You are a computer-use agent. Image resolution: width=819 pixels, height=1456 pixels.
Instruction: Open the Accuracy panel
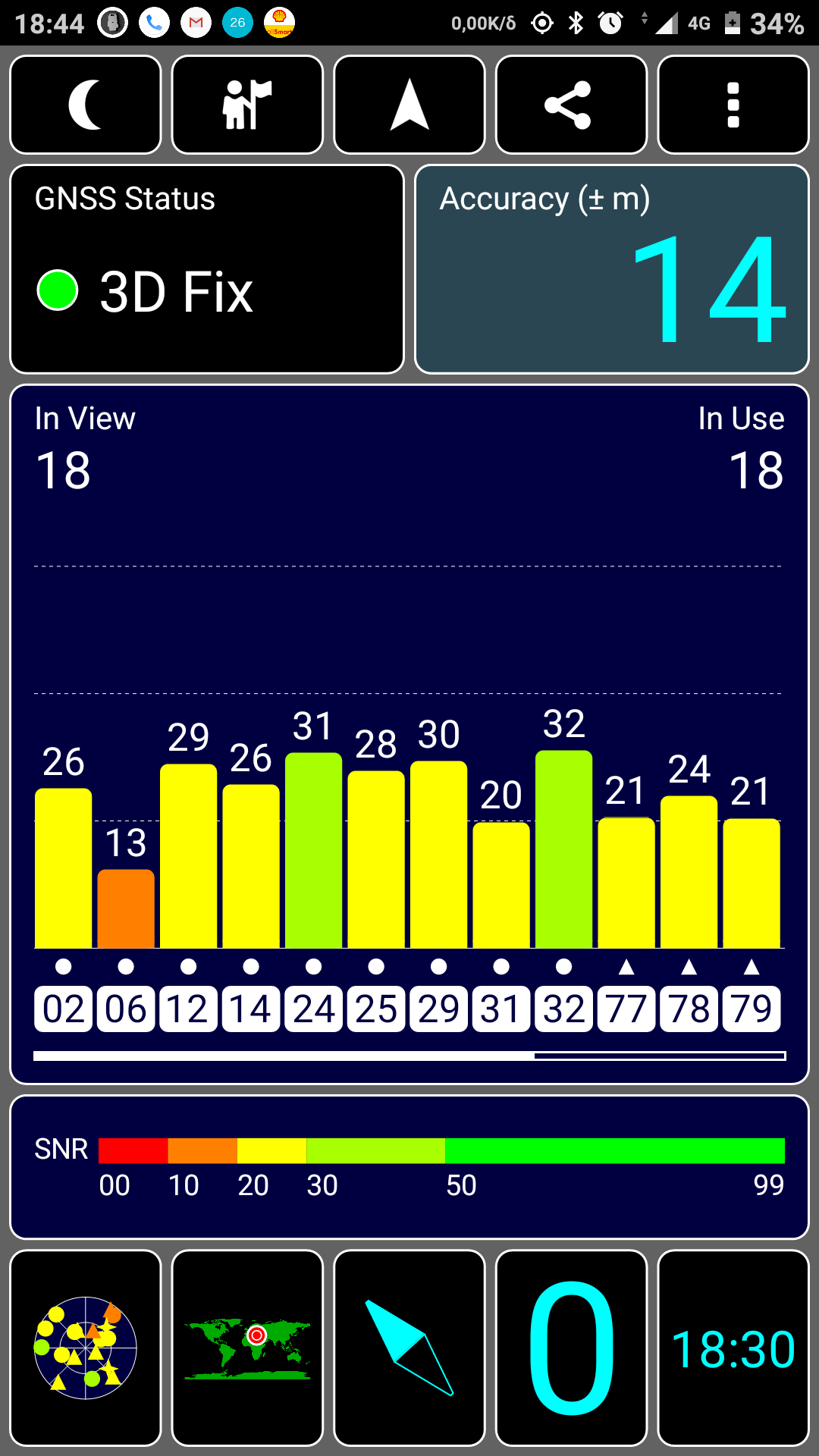[612, 269]
